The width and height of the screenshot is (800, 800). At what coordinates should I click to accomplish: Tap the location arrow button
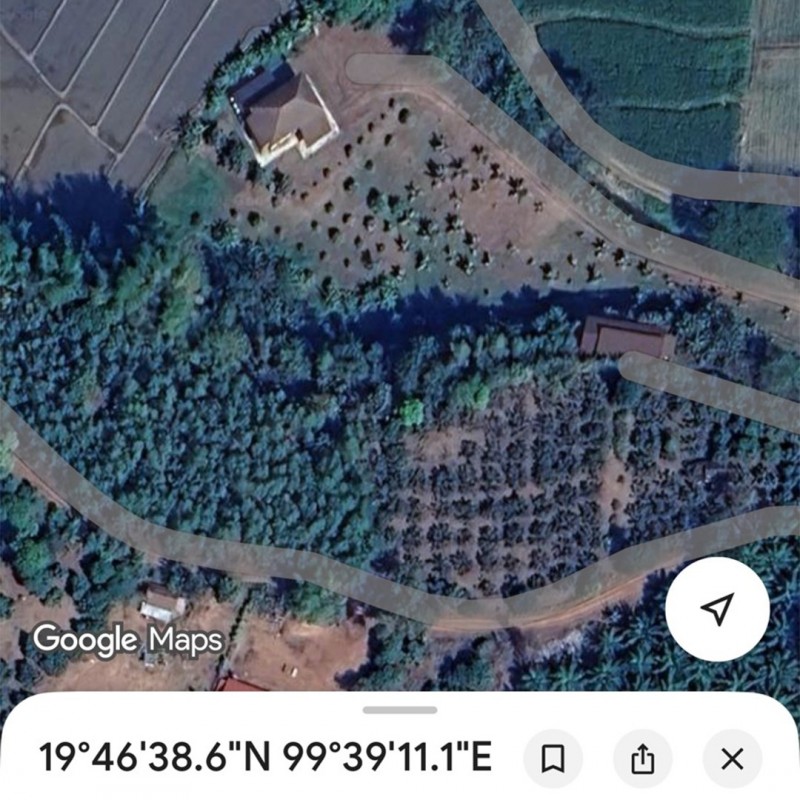point(717,609)
